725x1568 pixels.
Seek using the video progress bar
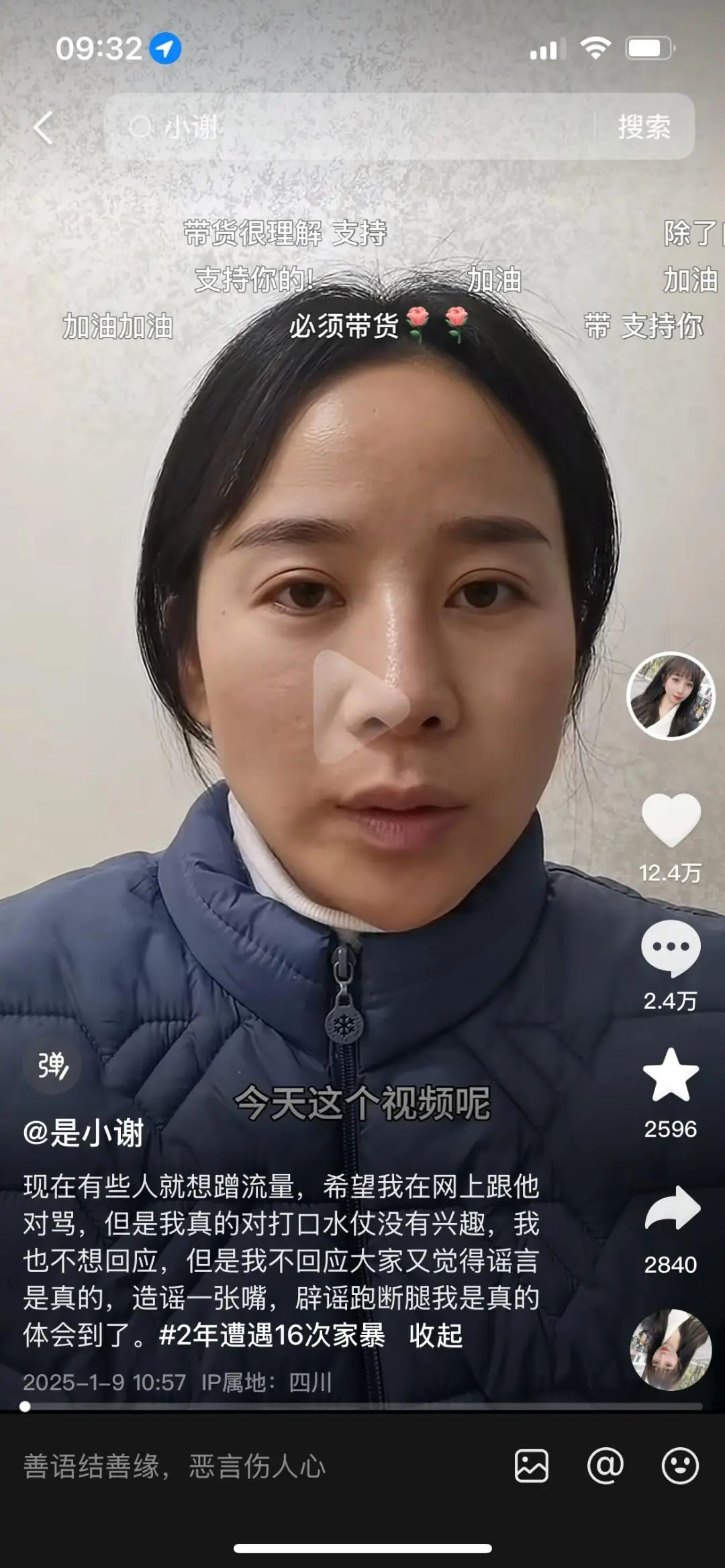pyautogui.click(x=362, y=1406)
